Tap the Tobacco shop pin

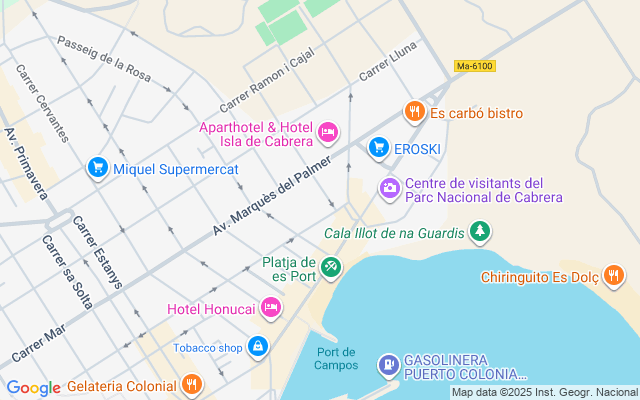click(x=258, y=347)
